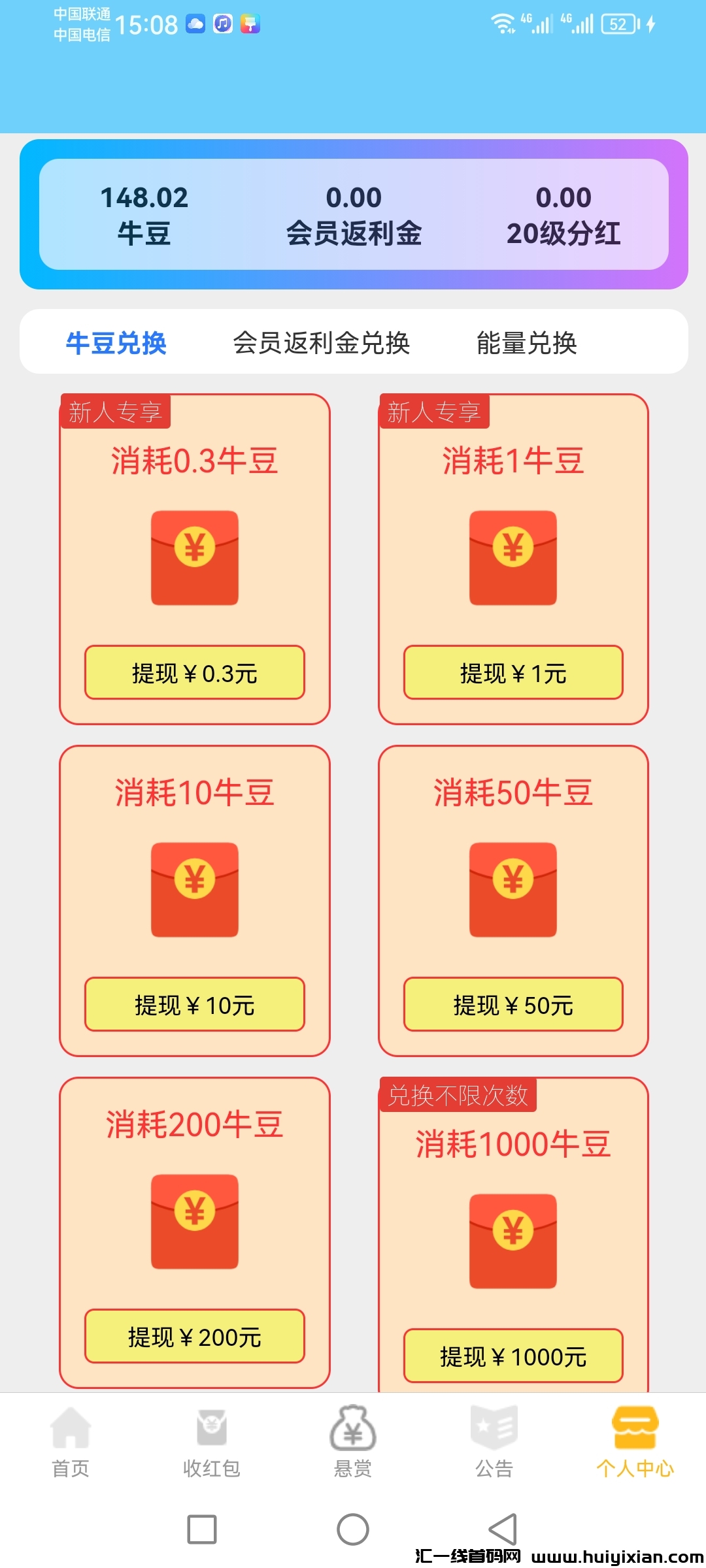Screen dimensions: 706x1568
Task: Switch to the 能量兑换 tab
Action: click(527, 342)
